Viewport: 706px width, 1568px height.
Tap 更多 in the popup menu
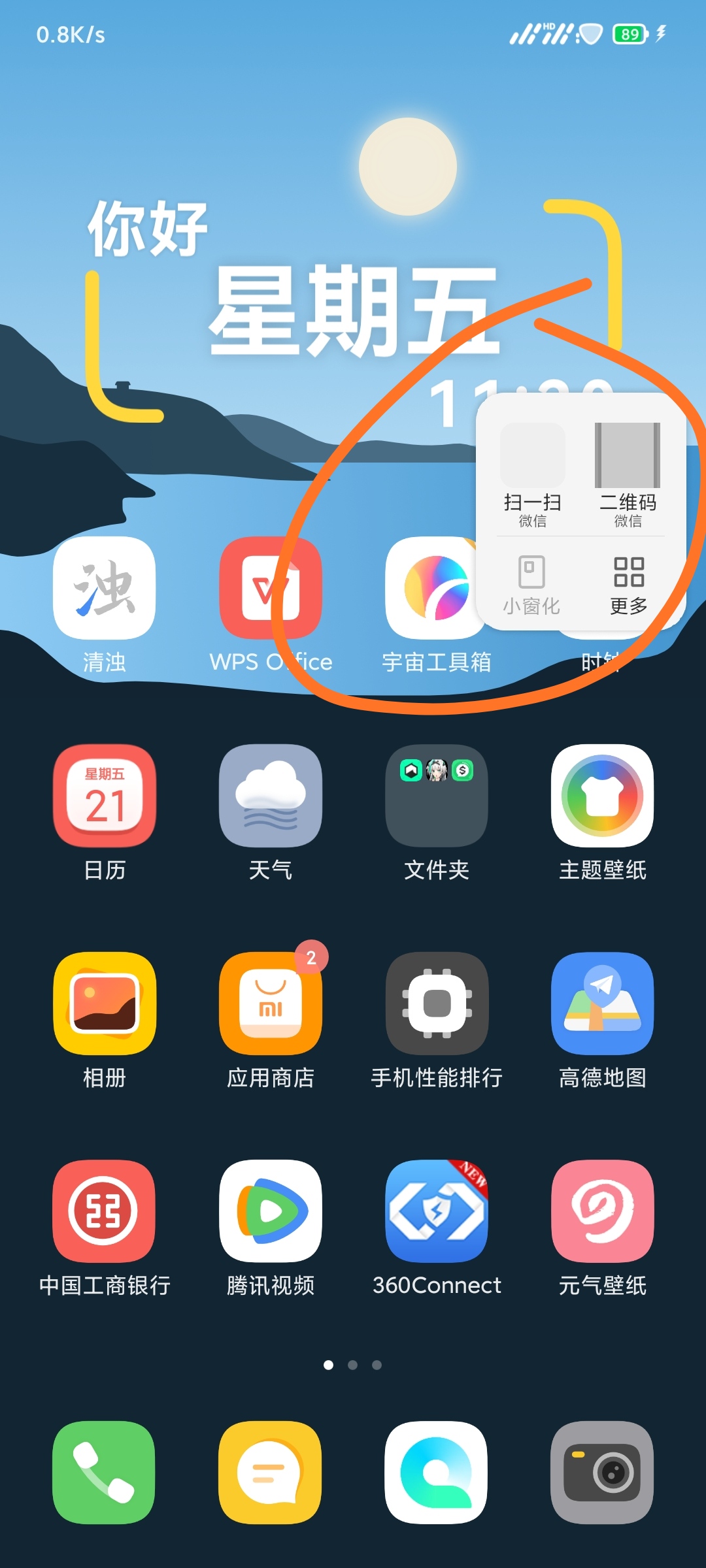[629, 586]
